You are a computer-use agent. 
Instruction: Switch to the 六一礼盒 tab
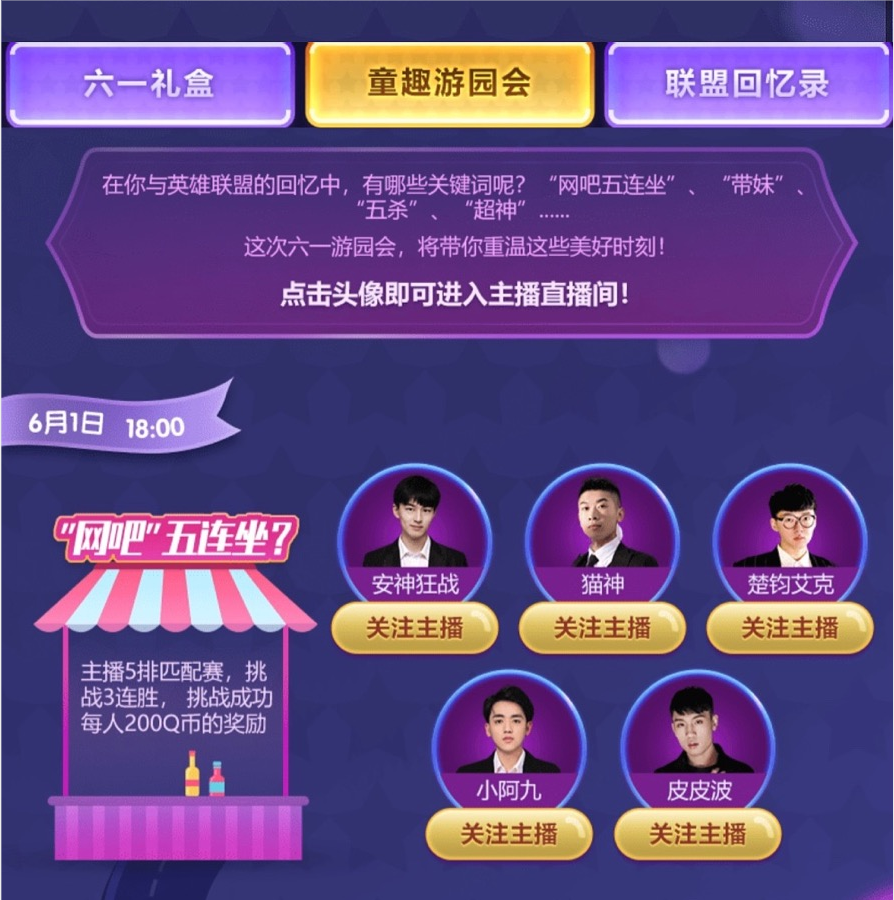click(150, 84)
